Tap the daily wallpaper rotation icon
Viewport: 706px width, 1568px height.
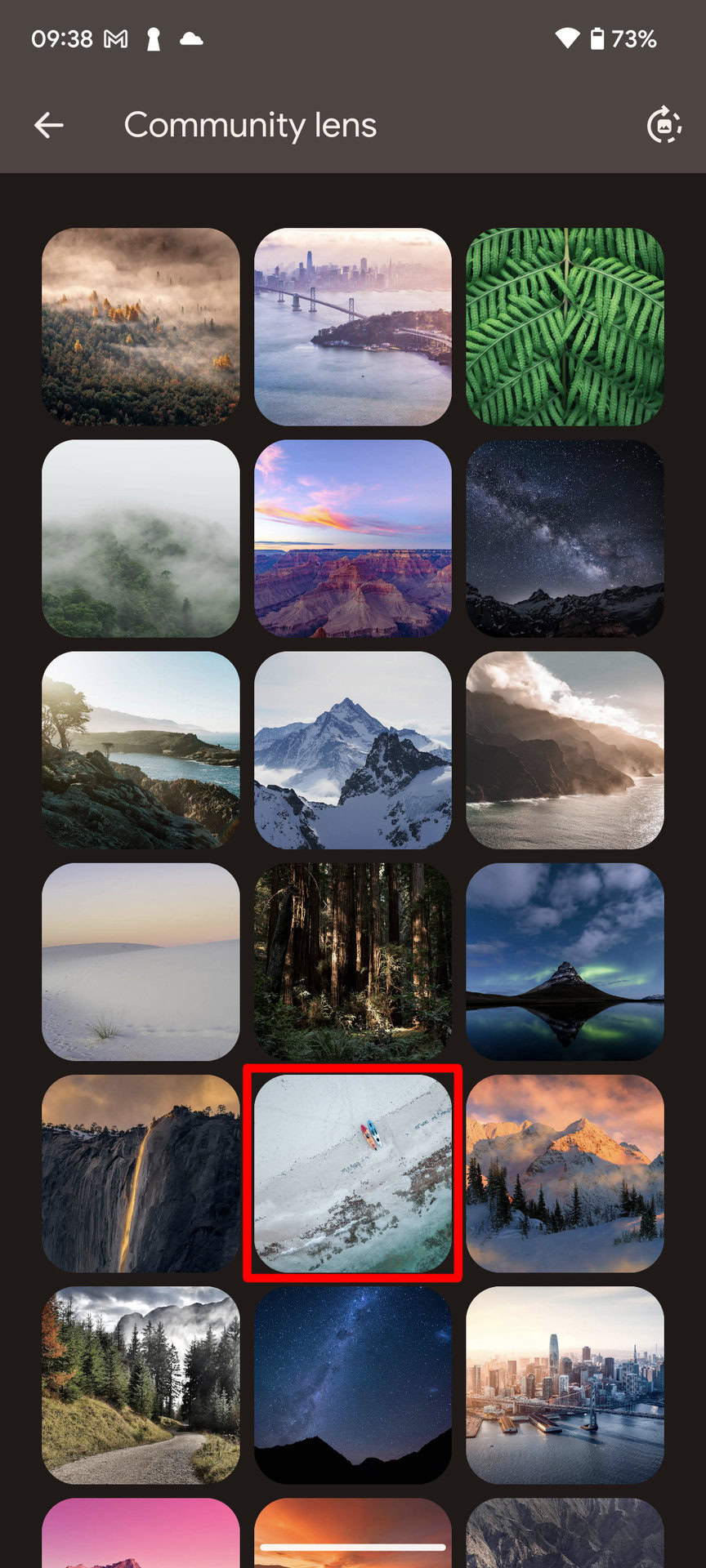click(664, 125)
